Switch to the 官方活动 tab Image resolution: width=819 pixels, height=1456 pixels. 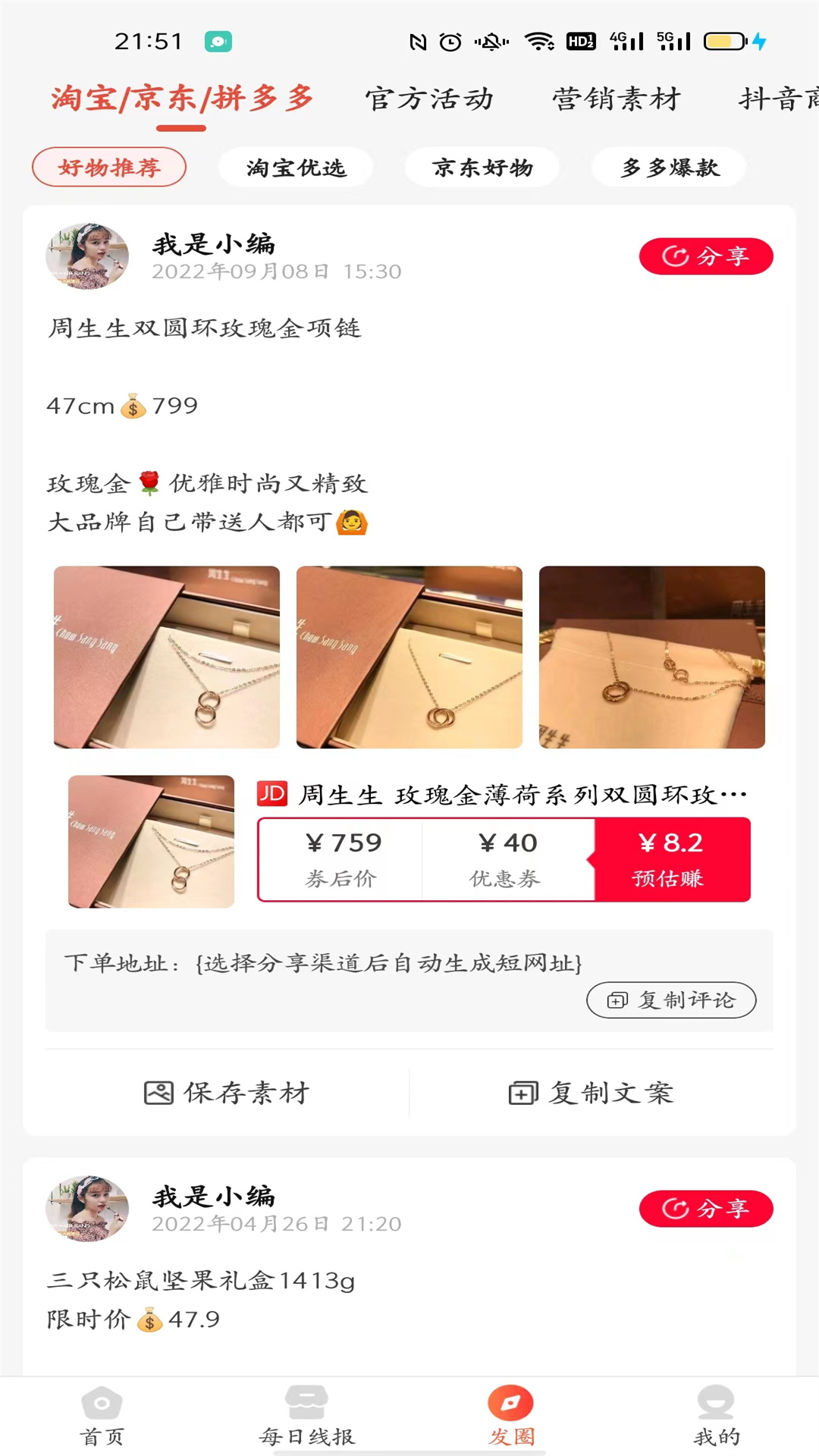[429, 99]
